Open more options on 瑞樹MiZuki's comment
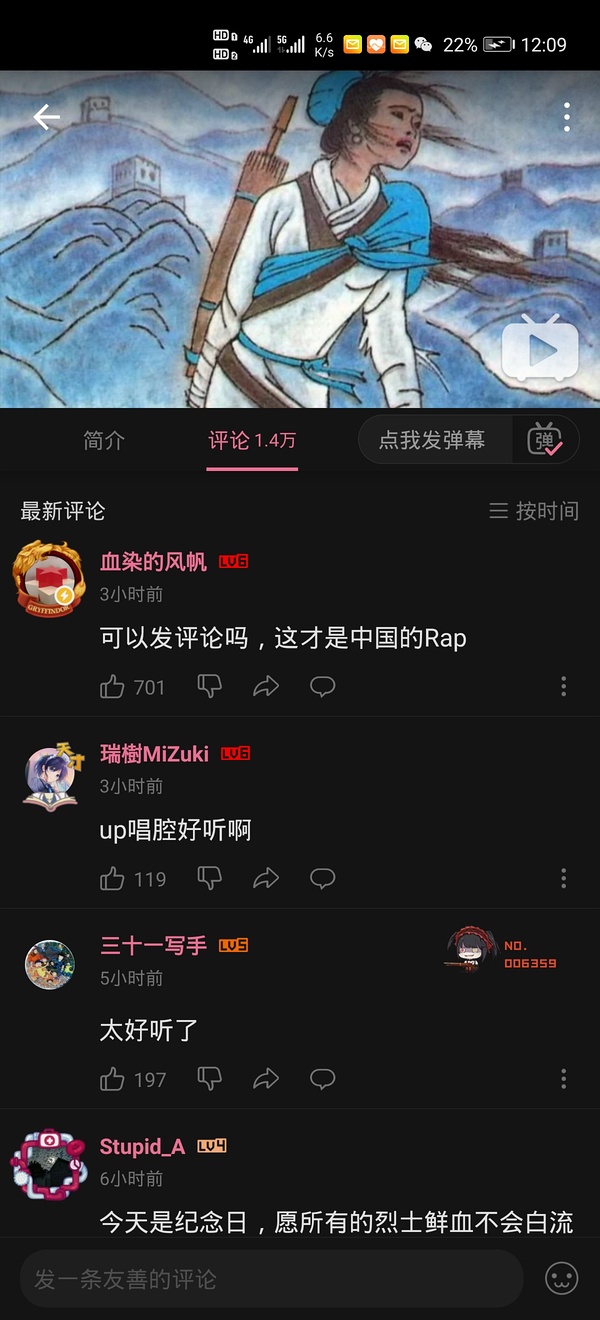The width and height of the screenshot is (600, 1320). pos(563,879)
